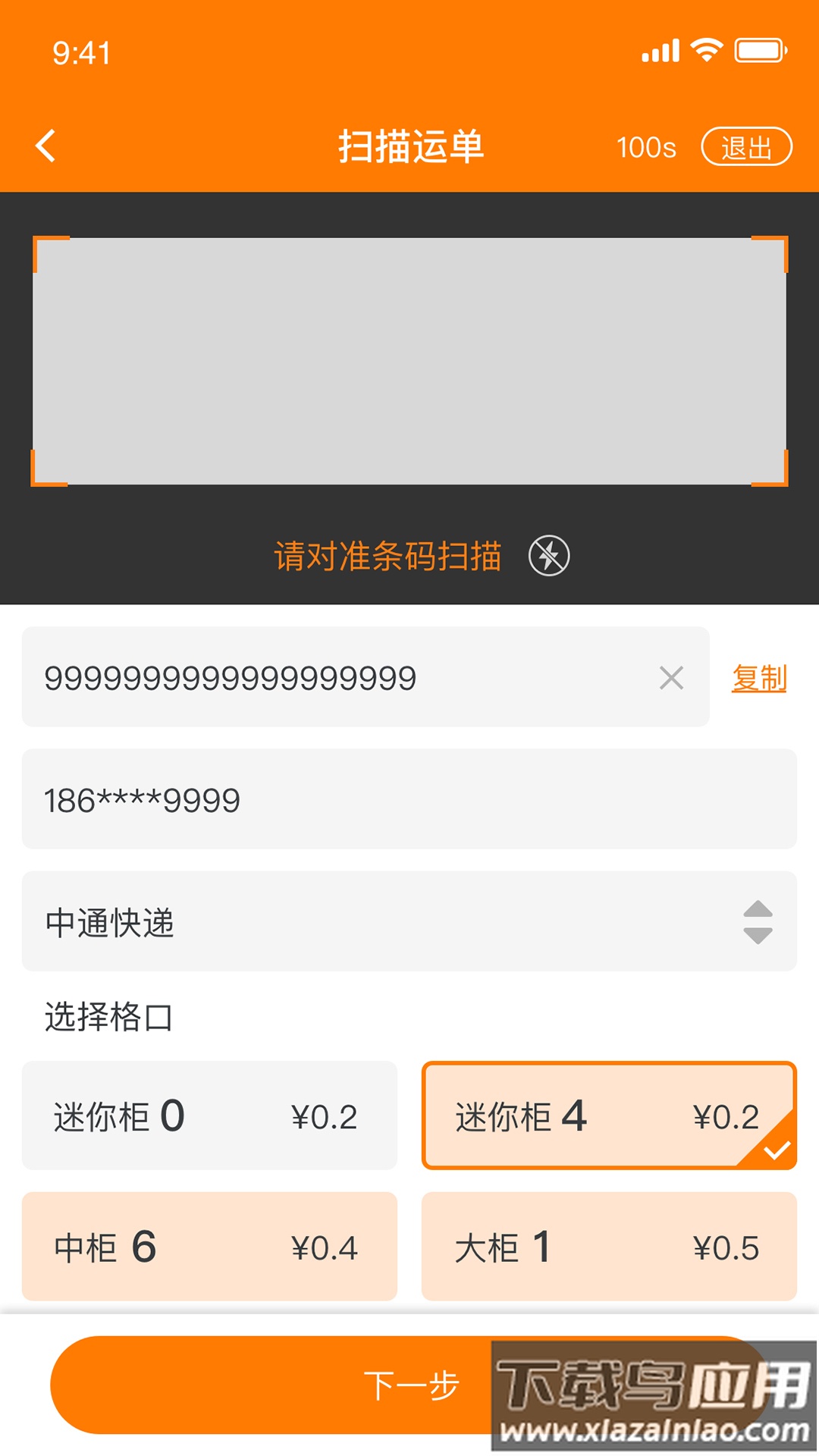Screen dimensions: 819x1456
Task: Select the 大柜 1 locker option
Action: click(x=608, y=1245)
